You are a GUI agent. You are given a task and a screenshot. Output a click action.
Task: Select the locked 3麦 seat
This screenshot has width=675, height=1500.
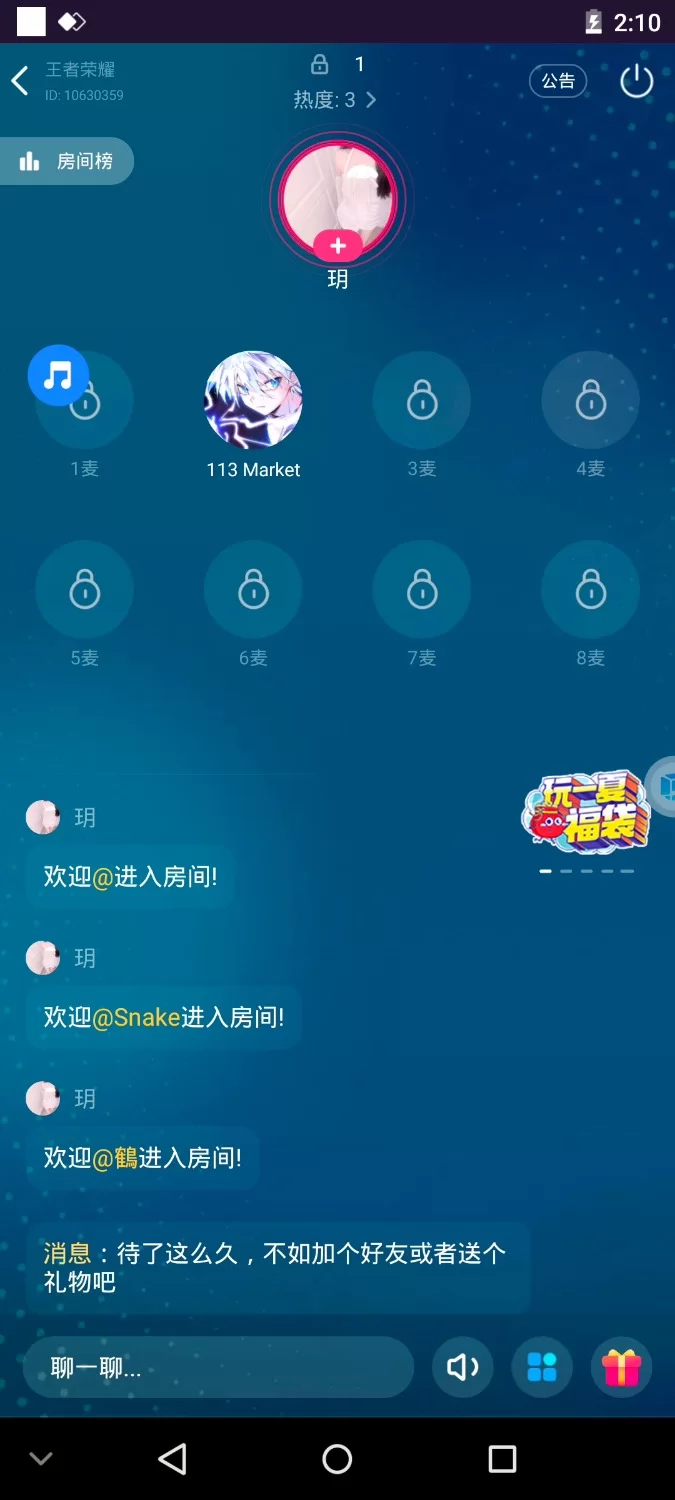click(x=422, y=401)
